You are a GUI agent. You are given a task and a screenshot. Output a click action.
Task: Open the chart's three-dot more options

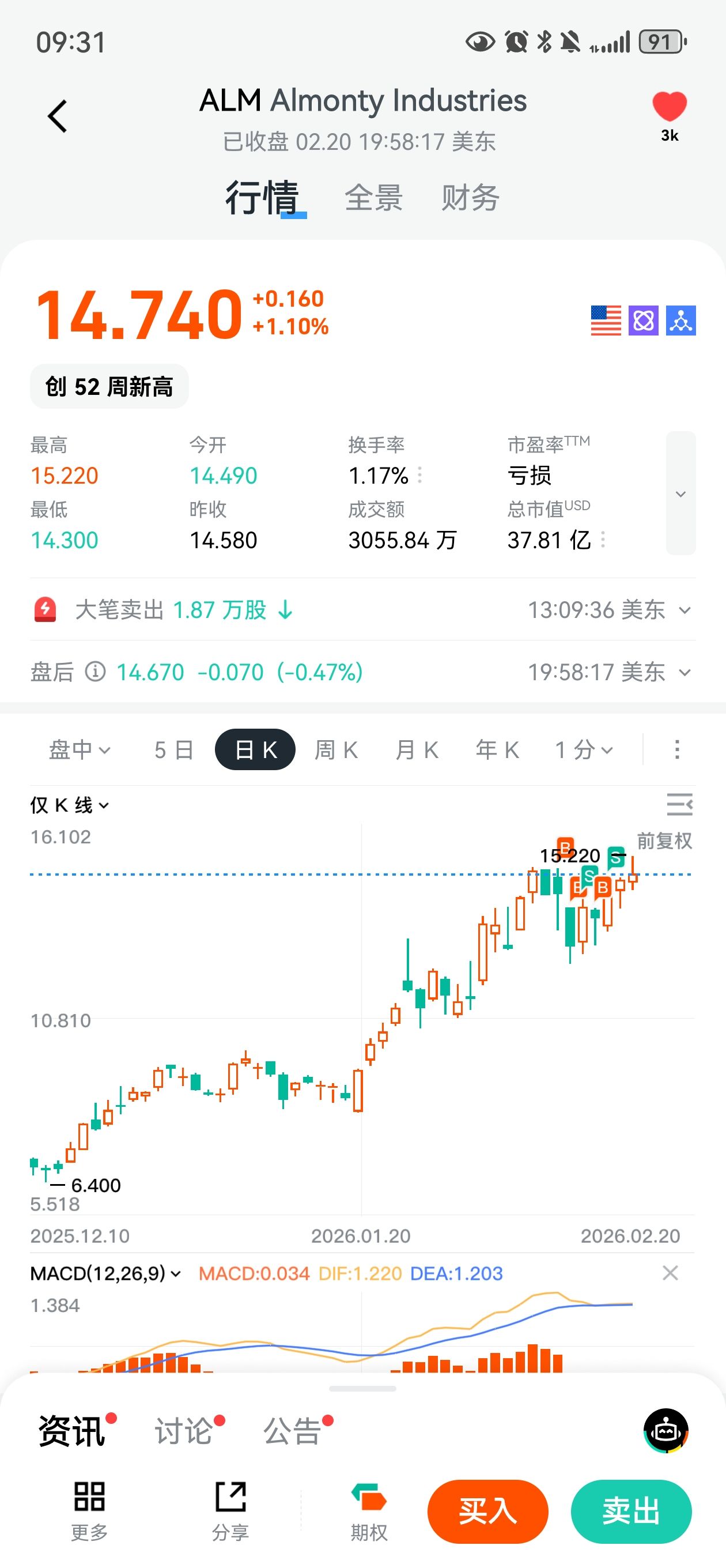click(676, 750)
